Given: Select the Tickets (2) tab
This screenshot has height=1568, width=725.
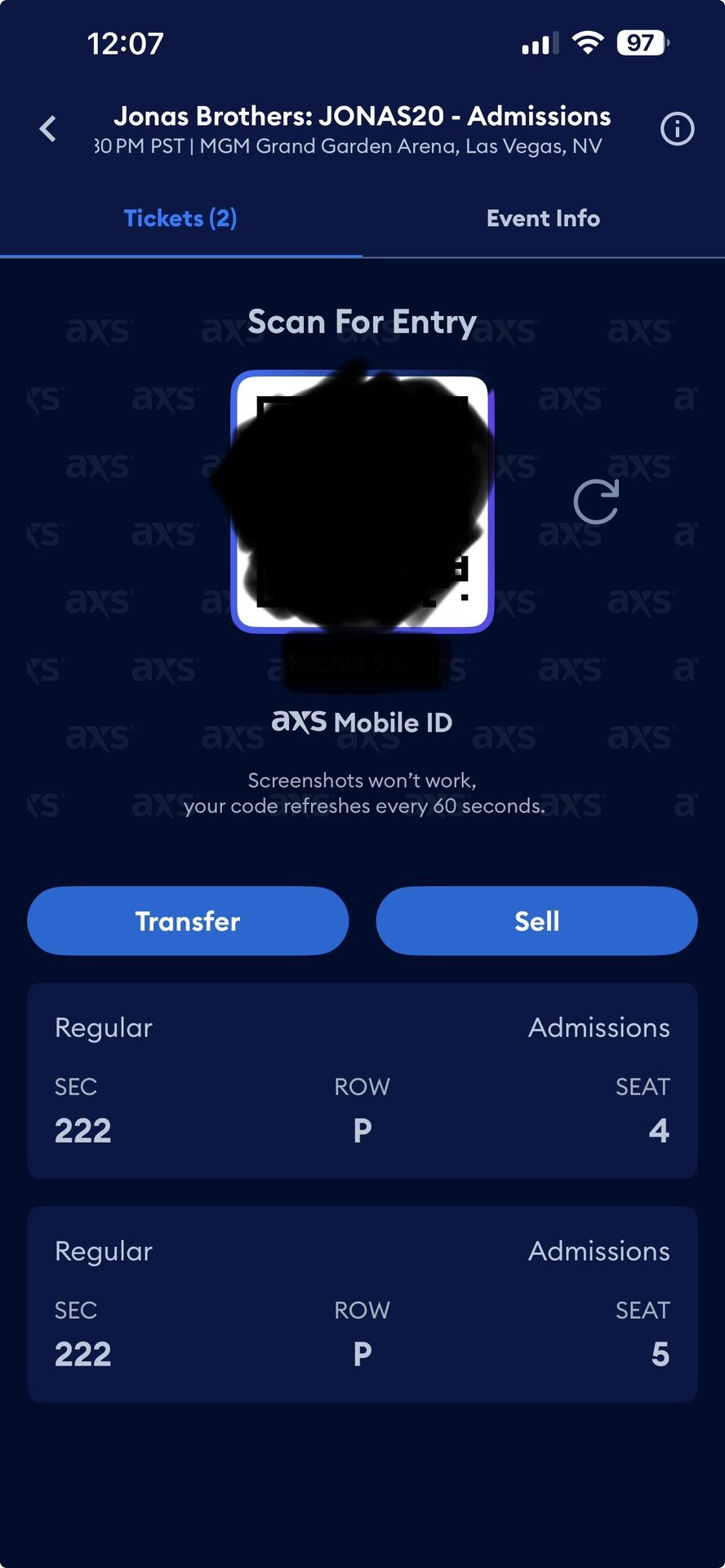Looking at the screenshot, I should (180, 219).
